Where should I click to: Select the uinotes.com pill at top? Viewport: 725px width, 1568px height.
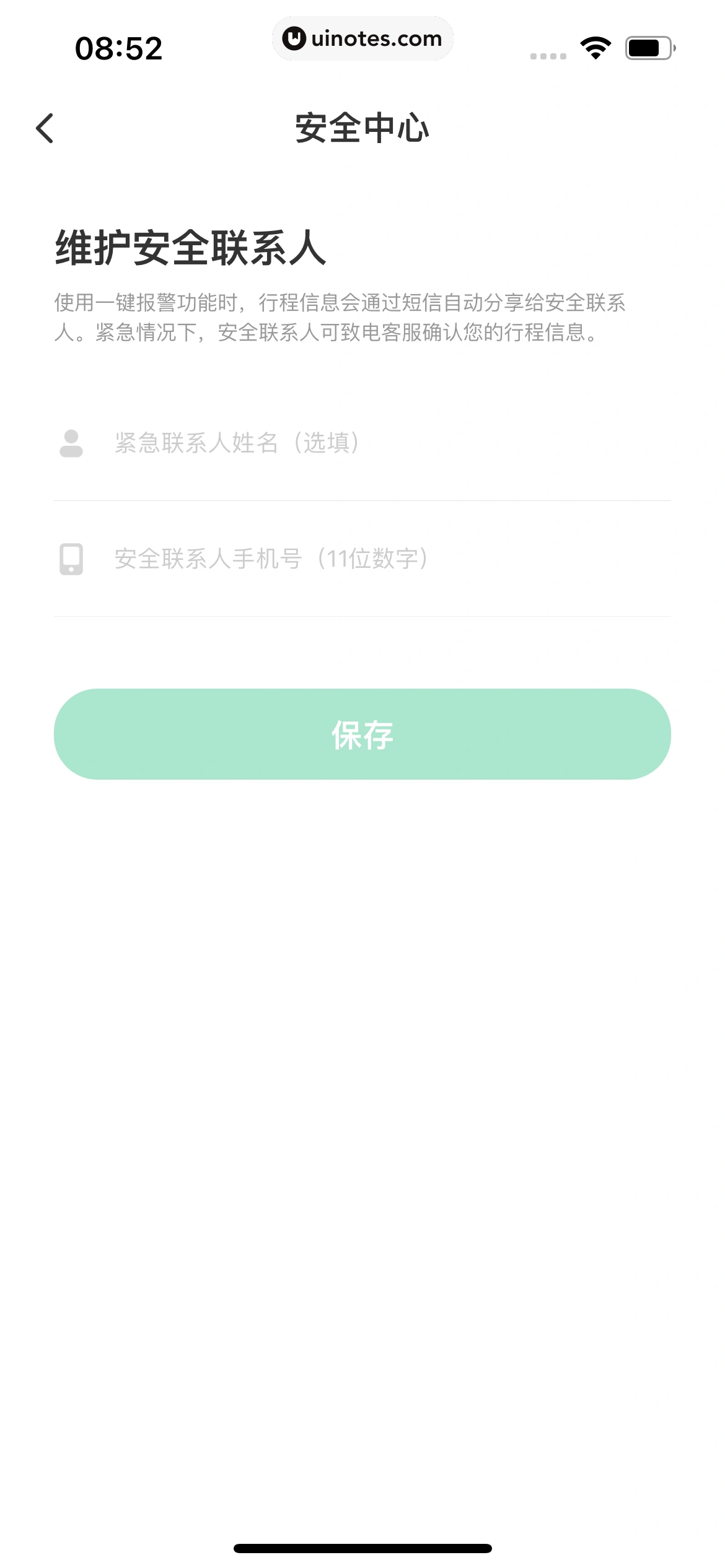click(363, 38)
